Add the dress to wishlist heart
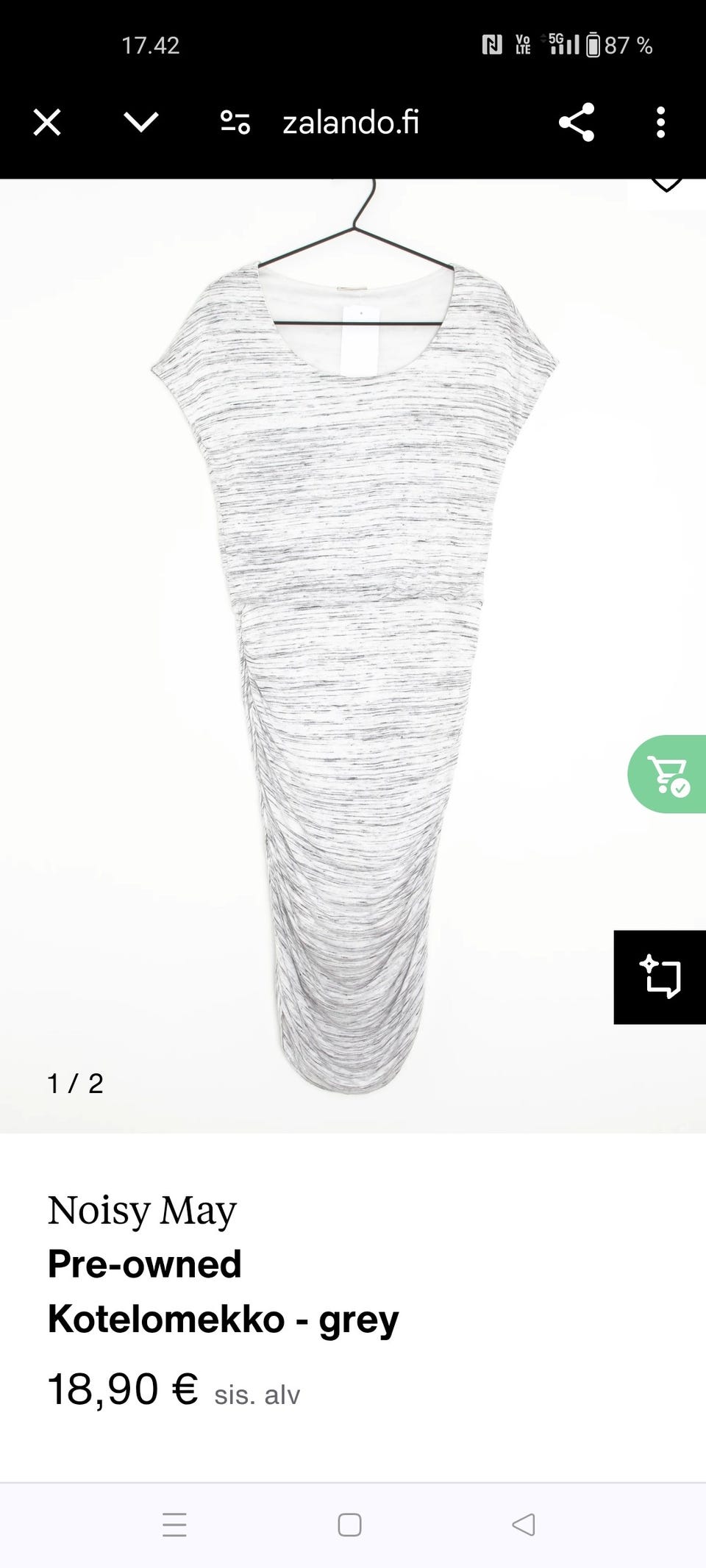The height and width of the screenshot is (1568, 706). pos(666,187)
